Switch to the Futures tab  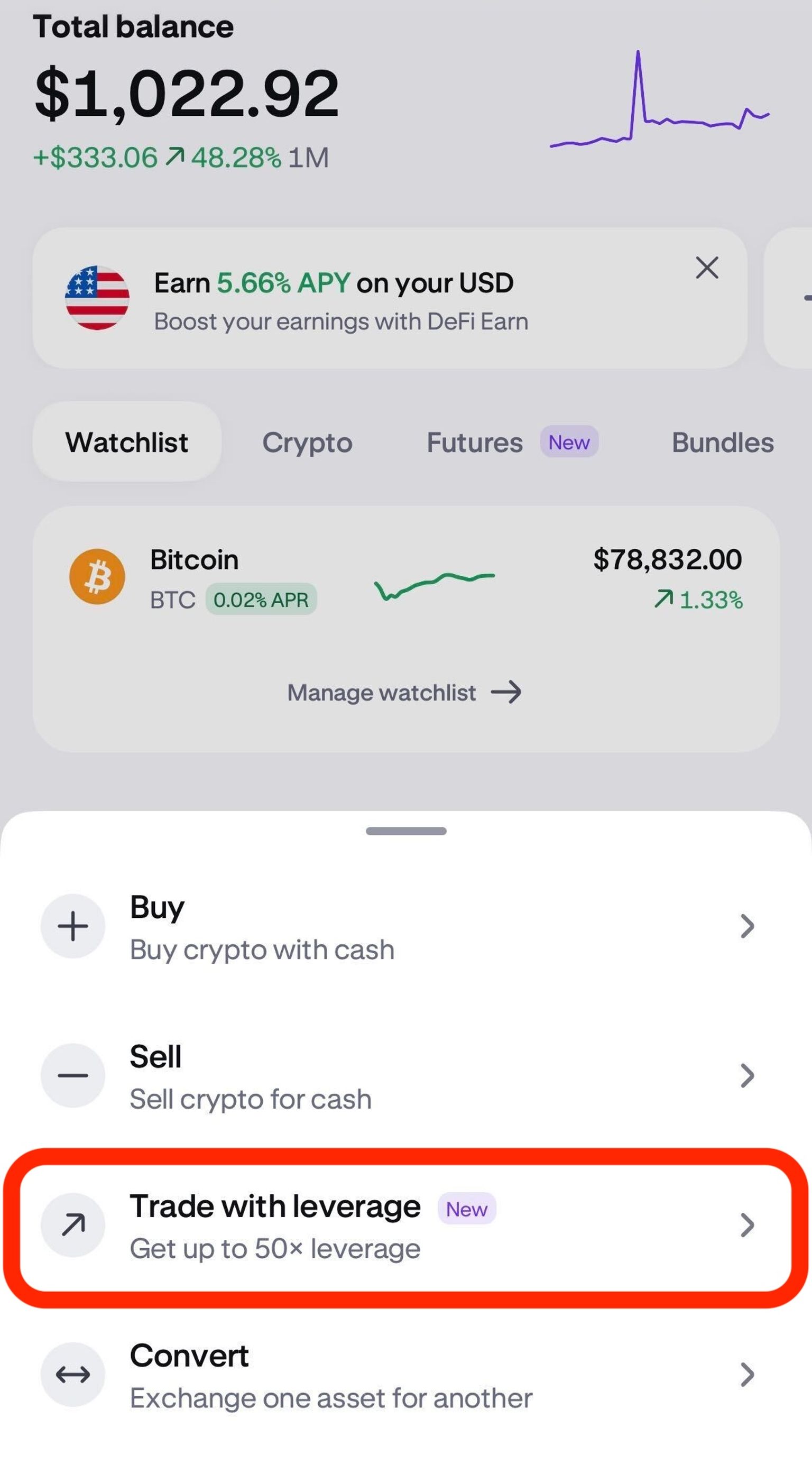coord(475,443)
